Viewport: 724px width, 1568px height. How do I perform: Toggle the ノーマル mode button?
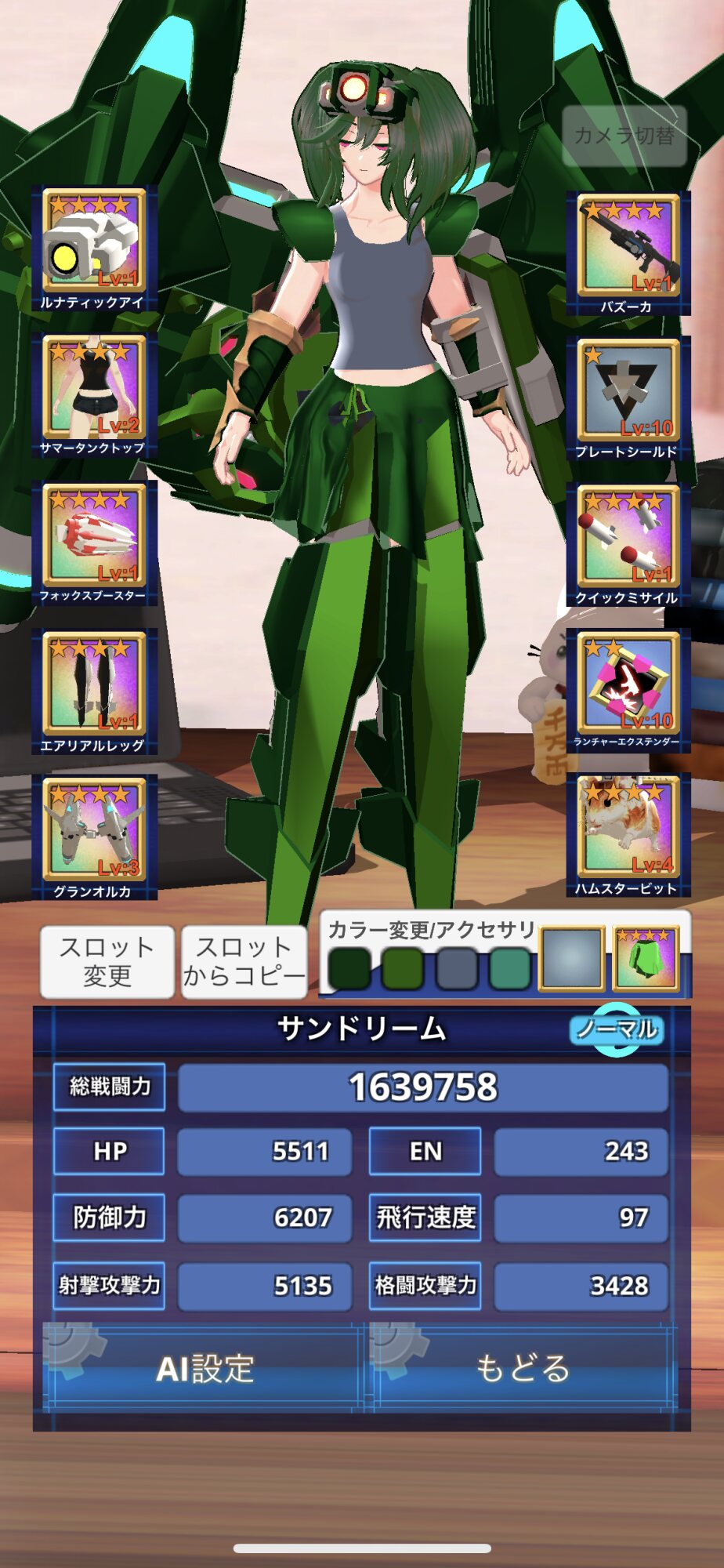617,1029
